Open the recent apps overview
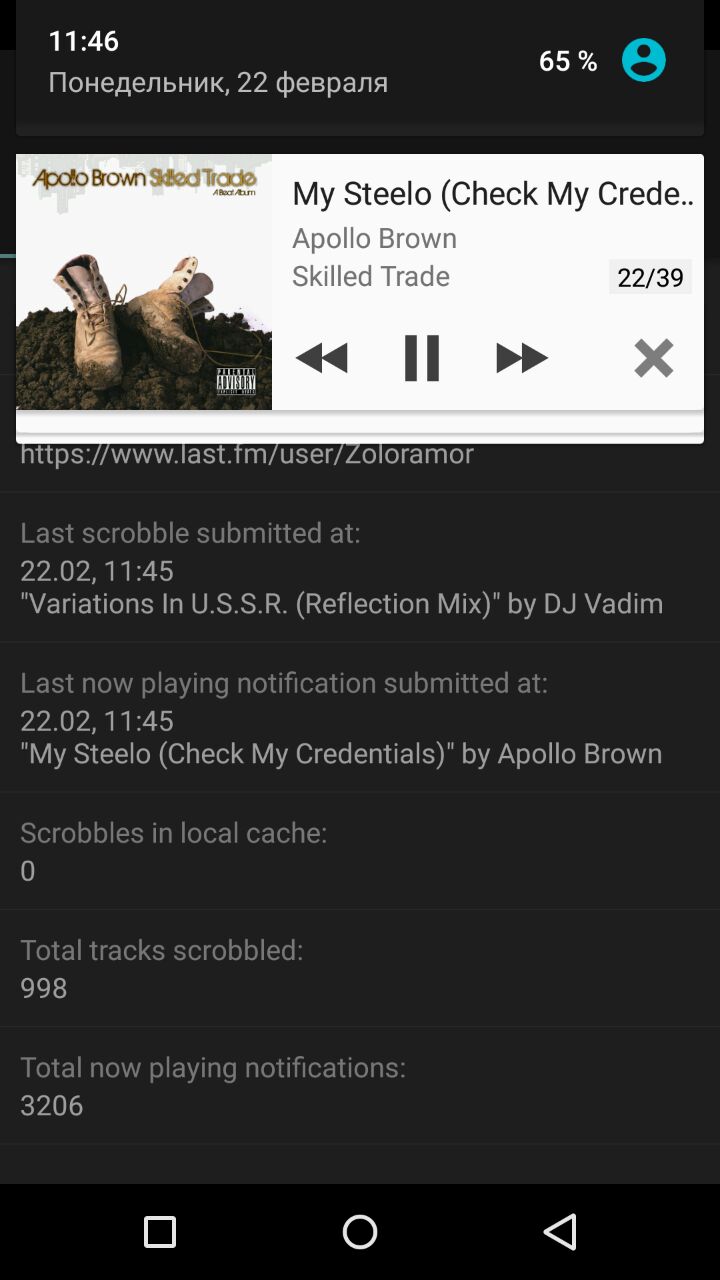This screenshot has width=720, height=1280. tap(160, 1232)
